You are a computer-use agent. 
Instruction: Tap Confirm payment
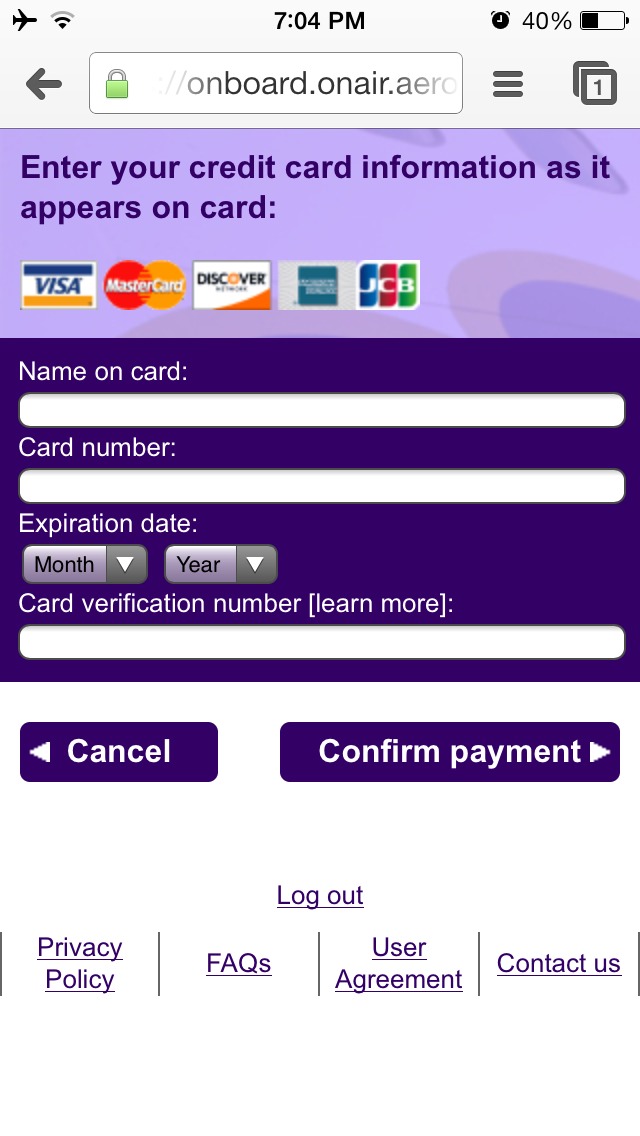[x=450, y=752]
